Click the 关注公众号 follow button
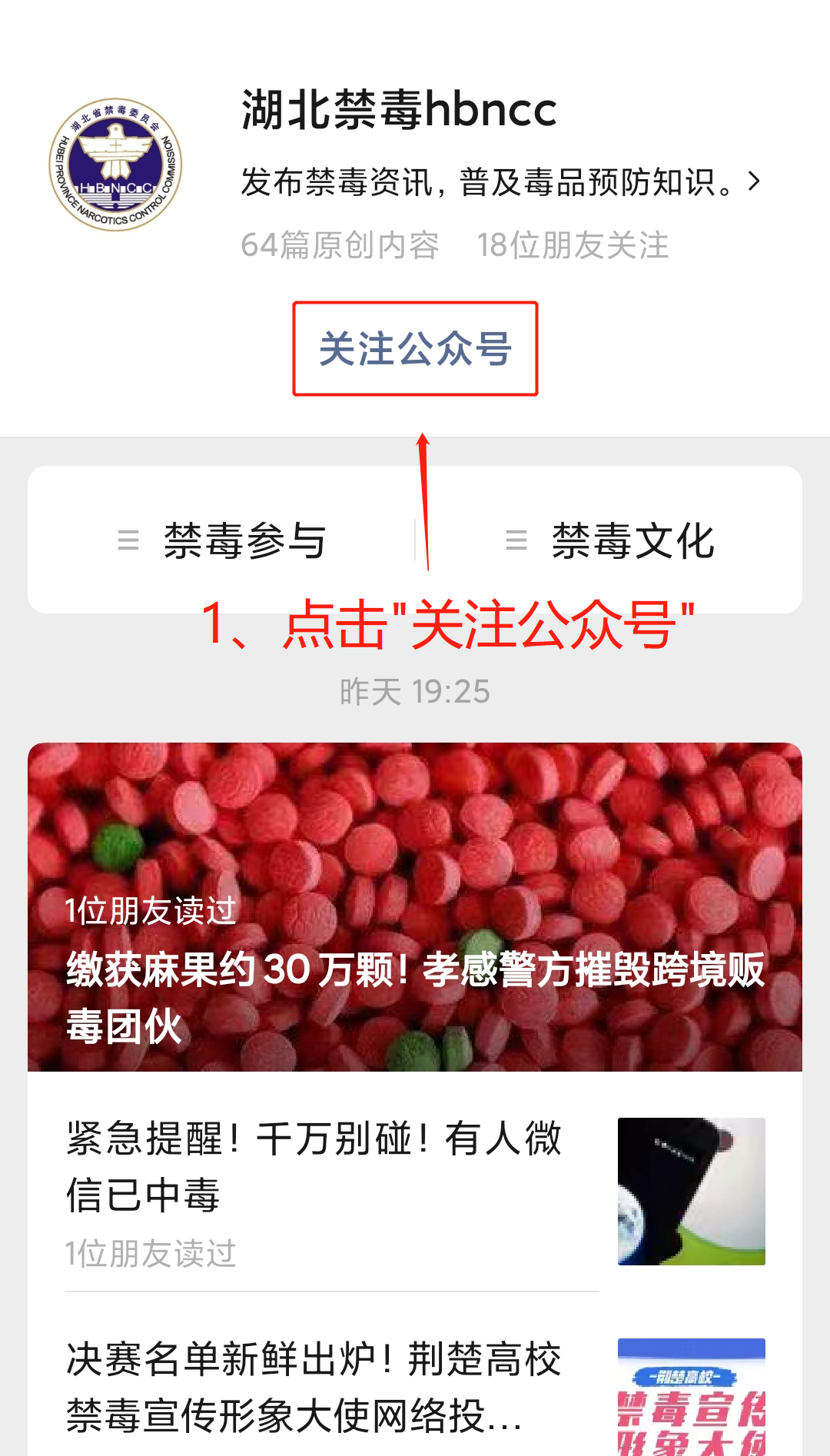Image resolution: width=830 pixels, height=1456 pixels. tap(415, 350)
